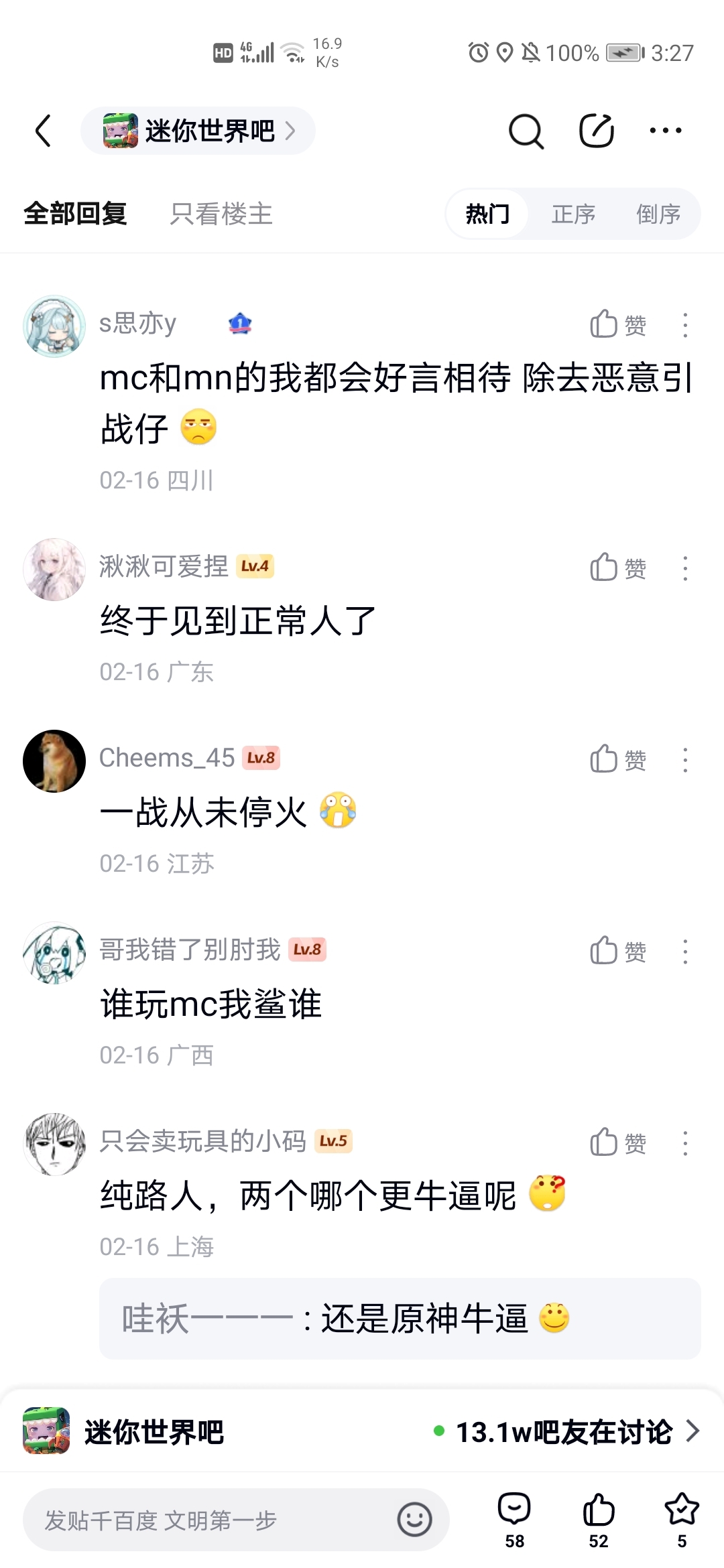724x1568 pixels.
Task: Sort replies by 热门
Action: tap(487, 214)
